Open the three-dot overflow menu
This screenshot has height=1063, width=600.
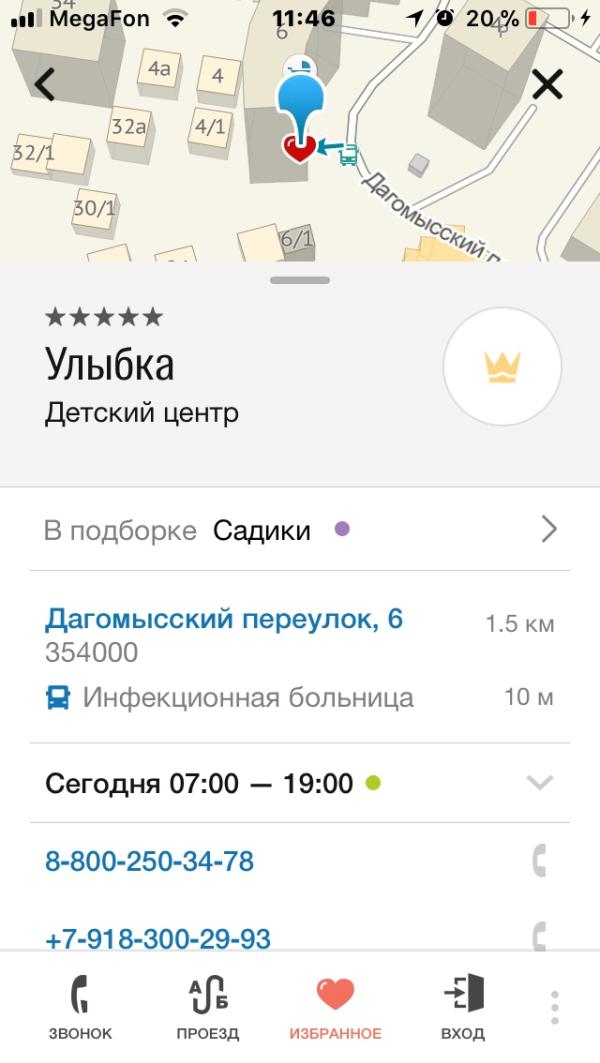pos(555,1006)
